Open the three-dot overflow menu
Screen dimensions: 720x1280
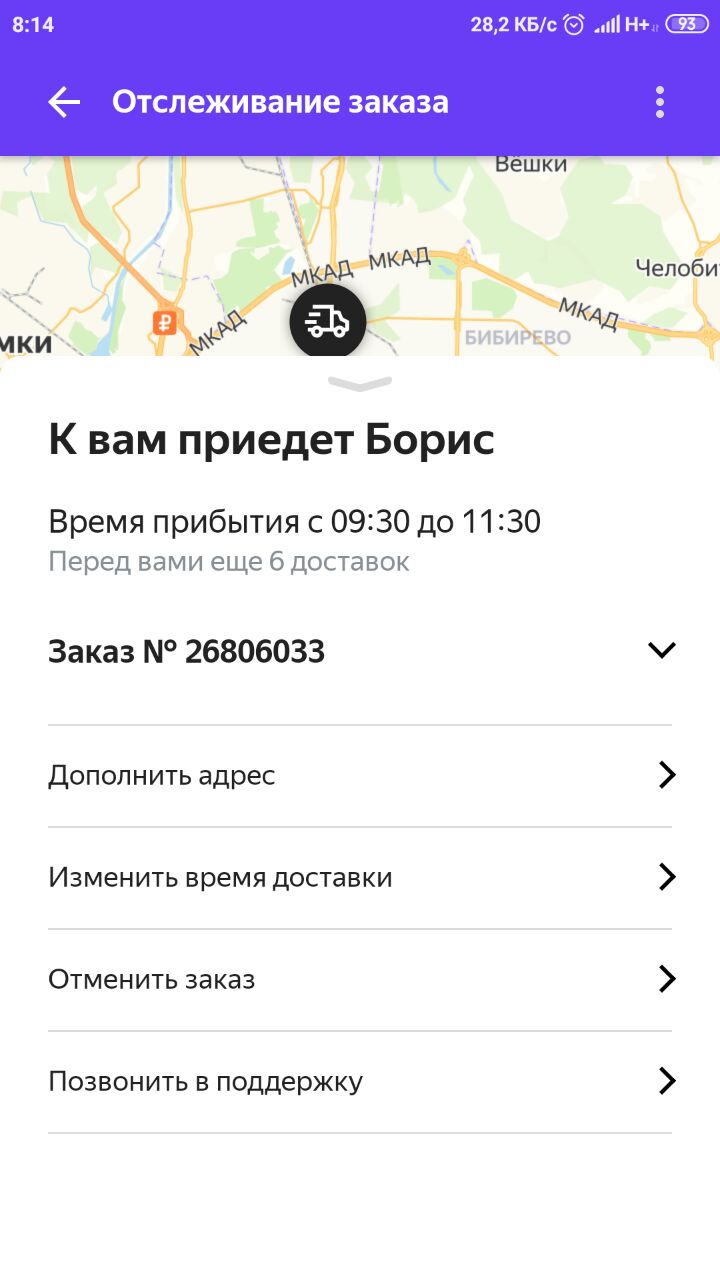tap(659, 102)
